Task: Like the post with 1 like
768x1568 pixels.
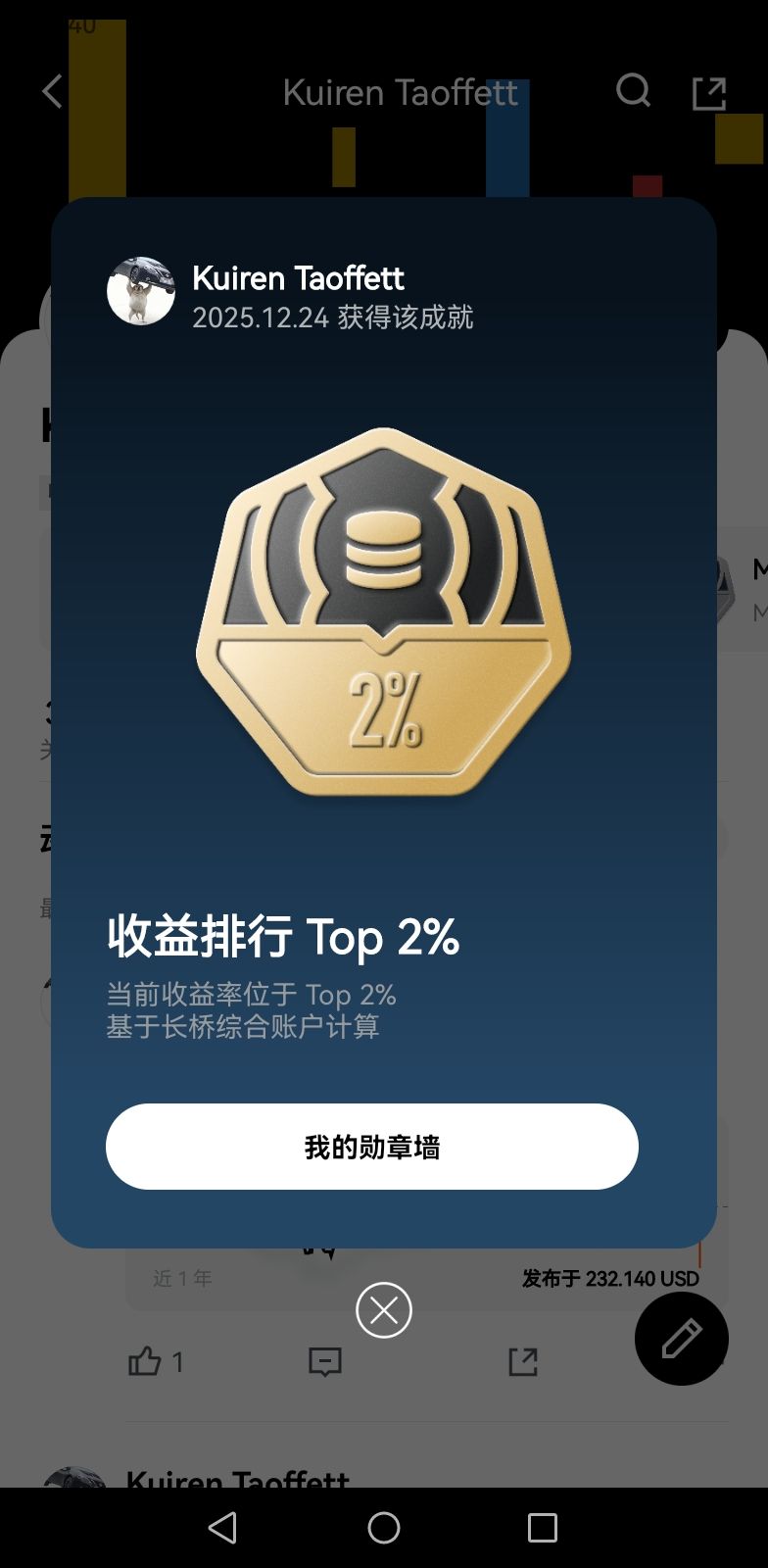Action: click(x=145, y=1361)
